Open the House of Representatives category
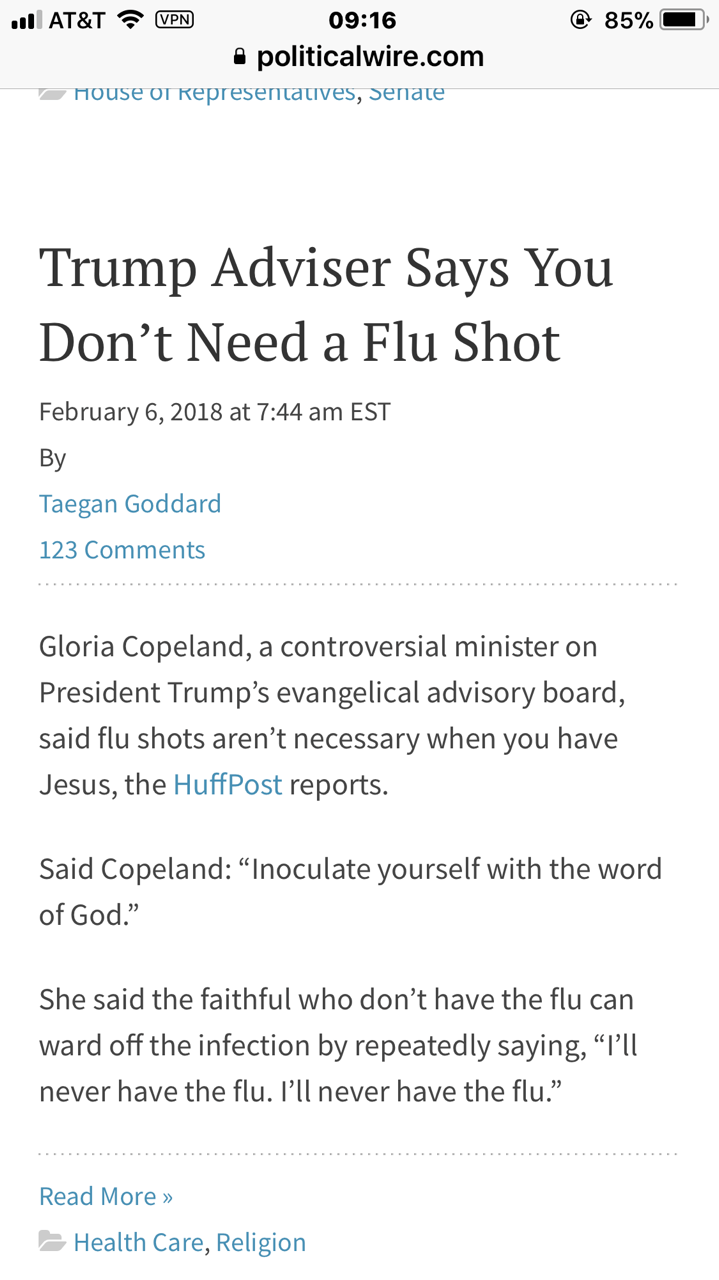This screenshot has width=719, height=1280. pyautogui.click(x=214, y=92)
